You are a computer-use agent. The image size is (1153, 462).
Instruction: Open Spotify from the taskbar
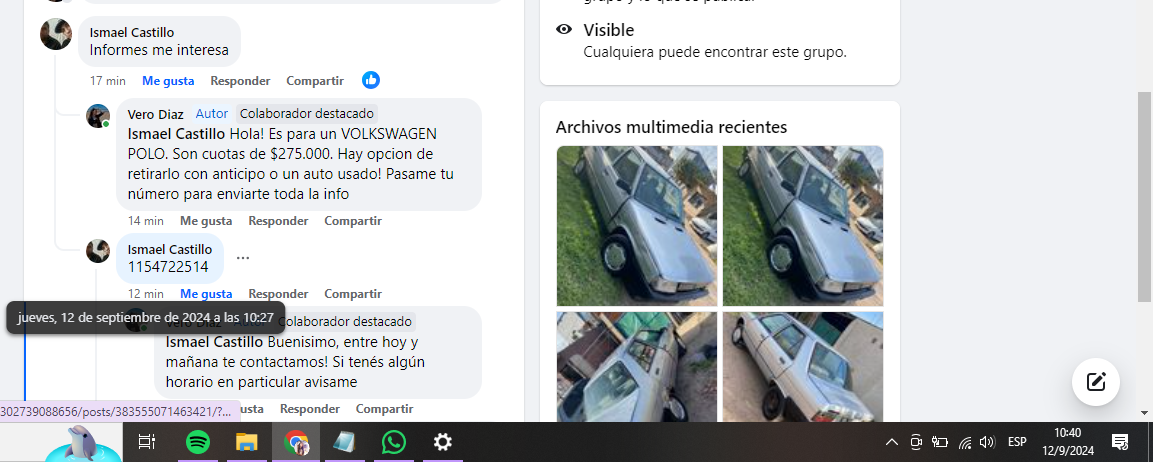click(x=198, y=442)
